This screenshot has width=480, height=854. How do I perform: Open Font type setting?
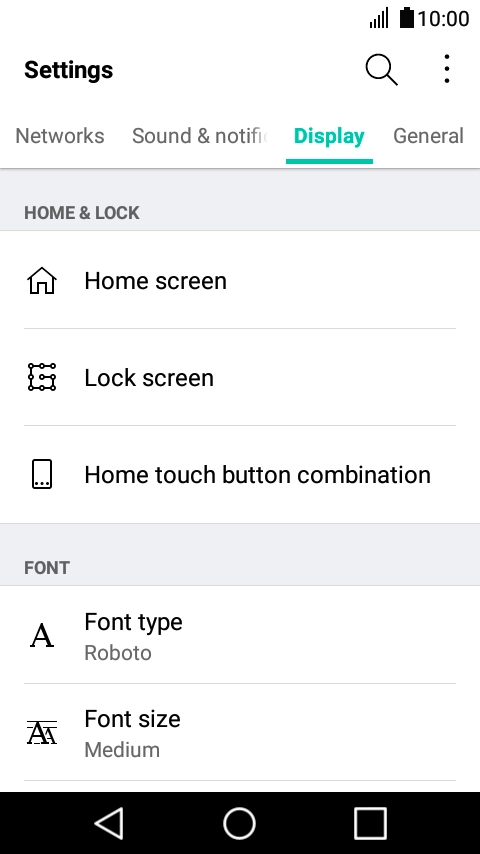pyautogui.click(x=240, y=636)
